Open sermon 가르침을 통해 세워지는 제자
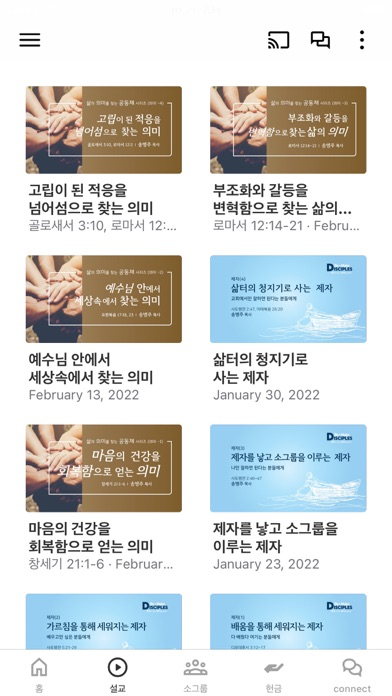392x696 pixels. pyautogui.click(x=104, y=621)
